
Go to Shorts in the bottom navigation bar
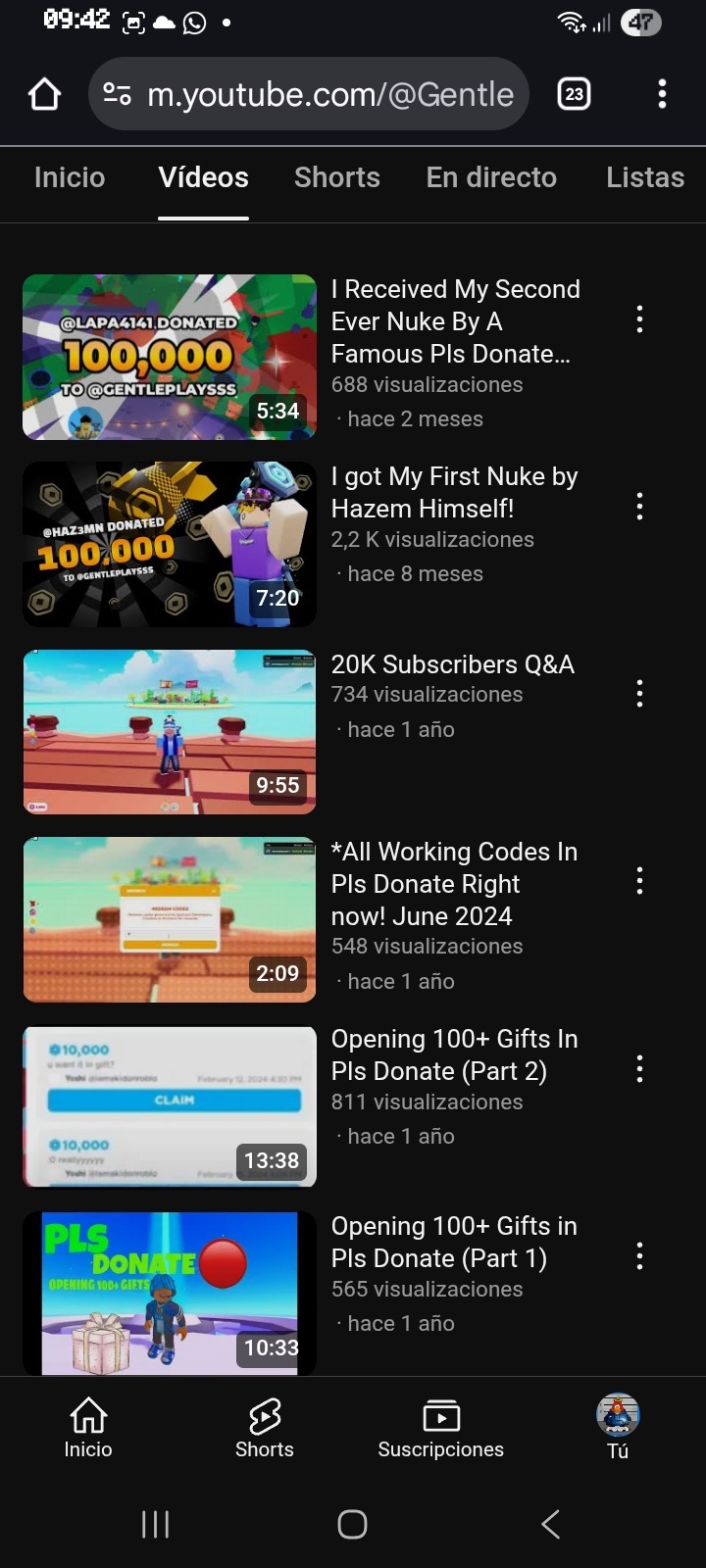(x=264, y=1428)
